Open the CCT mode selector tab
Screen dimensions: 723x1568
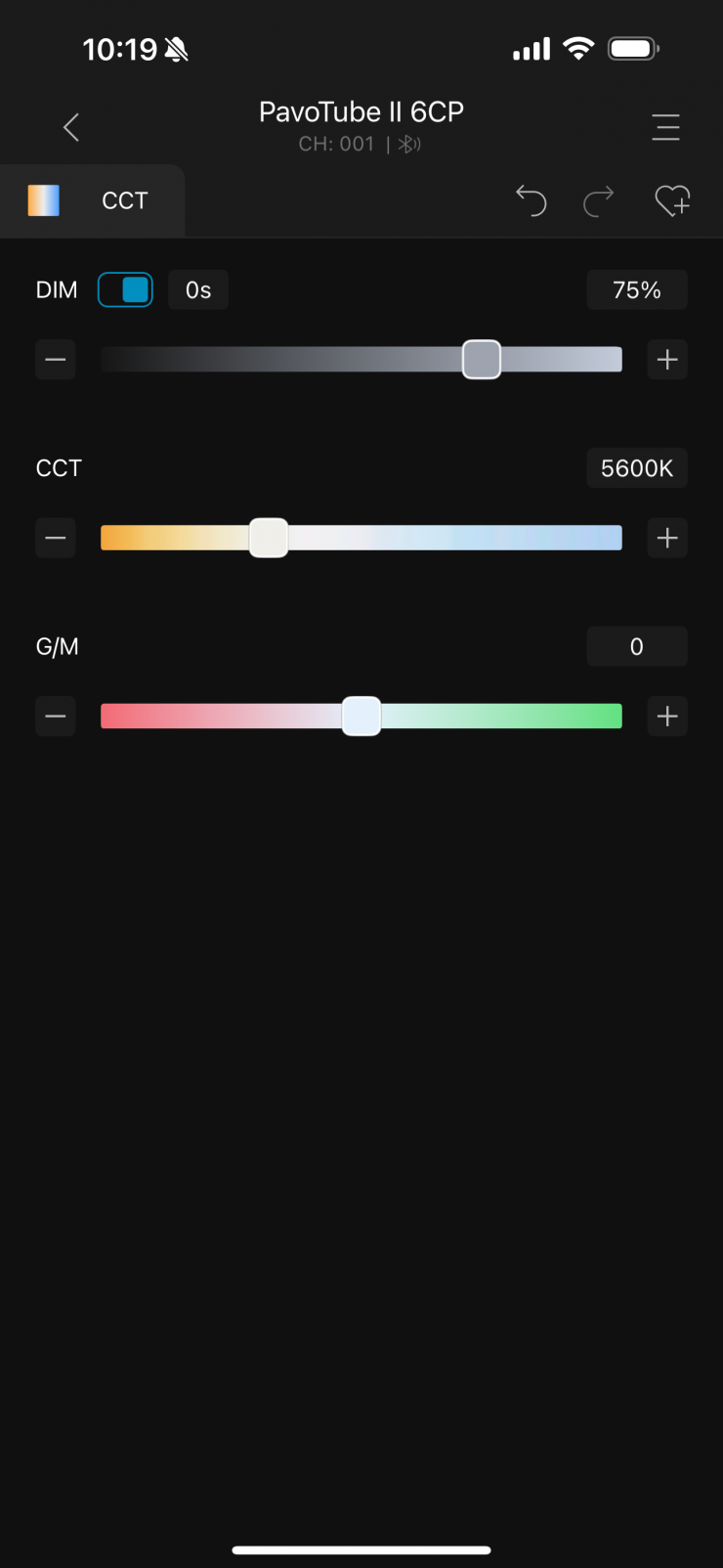click(x=92, y=200)
